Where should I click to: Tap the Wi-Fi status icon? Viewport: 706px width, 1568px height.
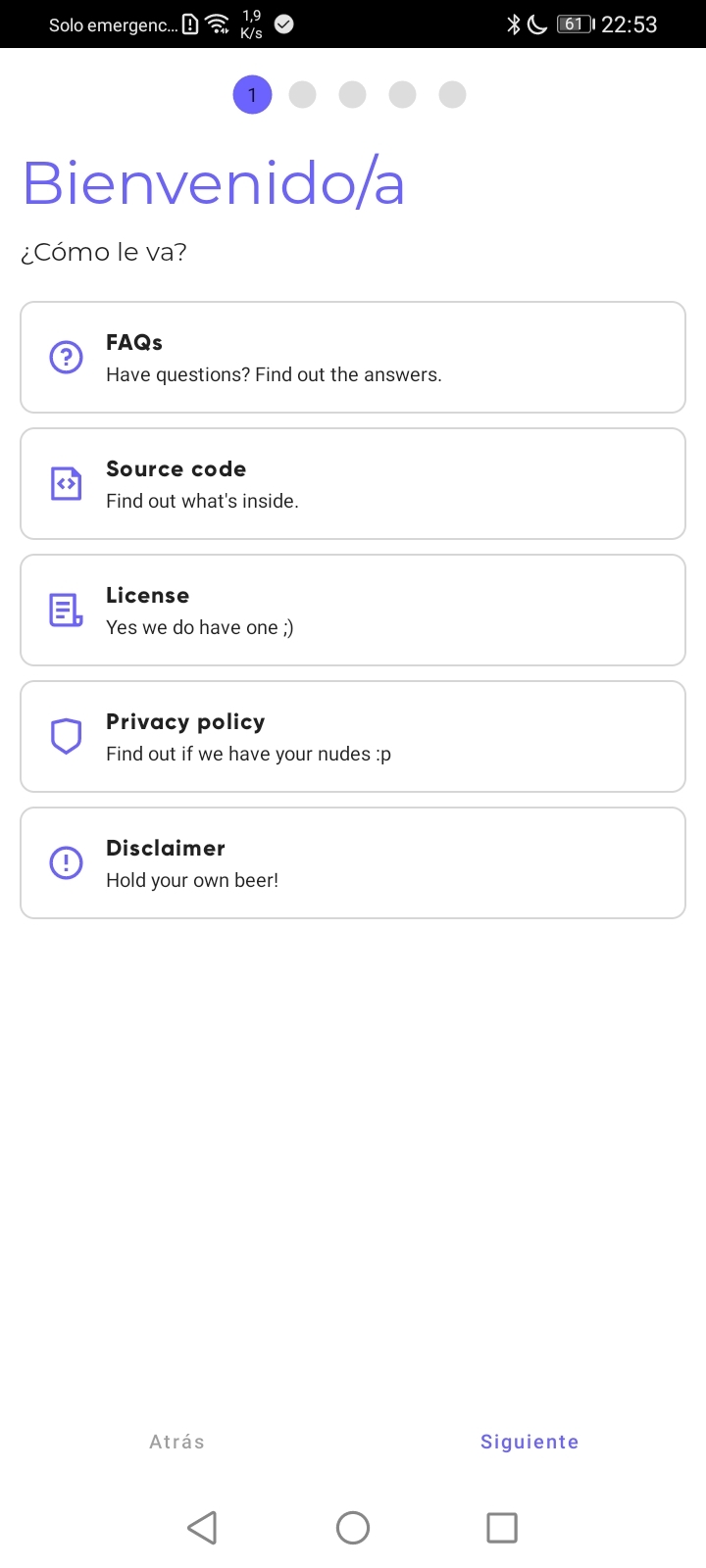point(217,24)
